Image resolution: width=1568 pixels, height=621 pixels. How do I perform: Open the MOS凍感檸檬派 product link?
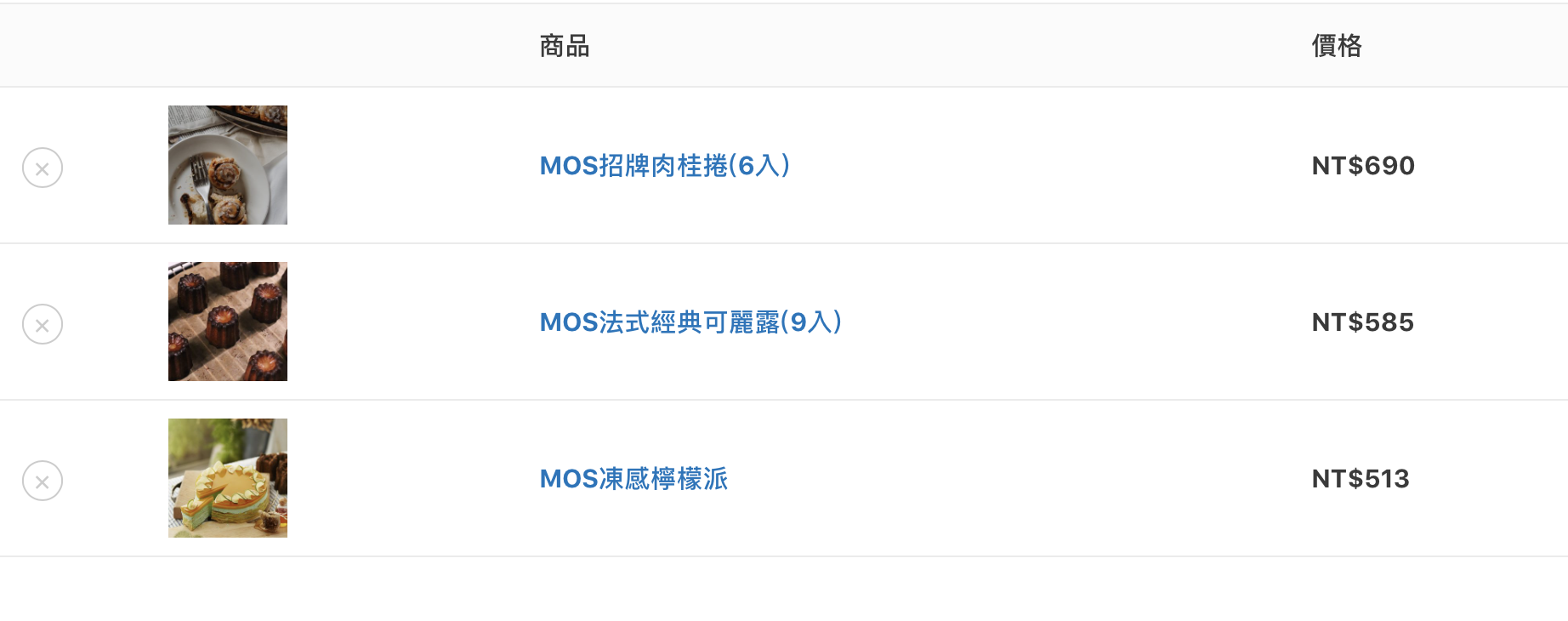pos(633,478)
